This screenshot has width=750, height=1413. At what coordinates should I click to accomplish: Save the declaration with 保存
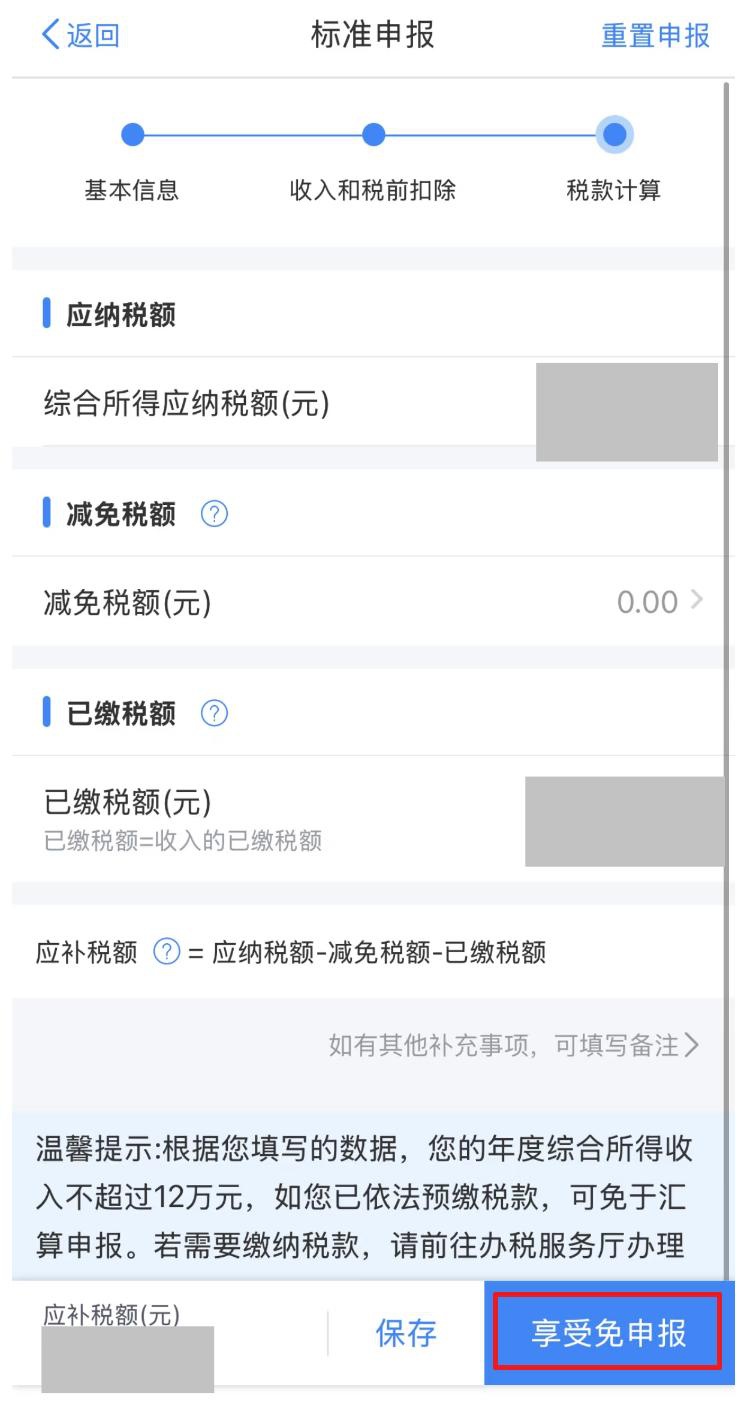tap(405, 1333)
